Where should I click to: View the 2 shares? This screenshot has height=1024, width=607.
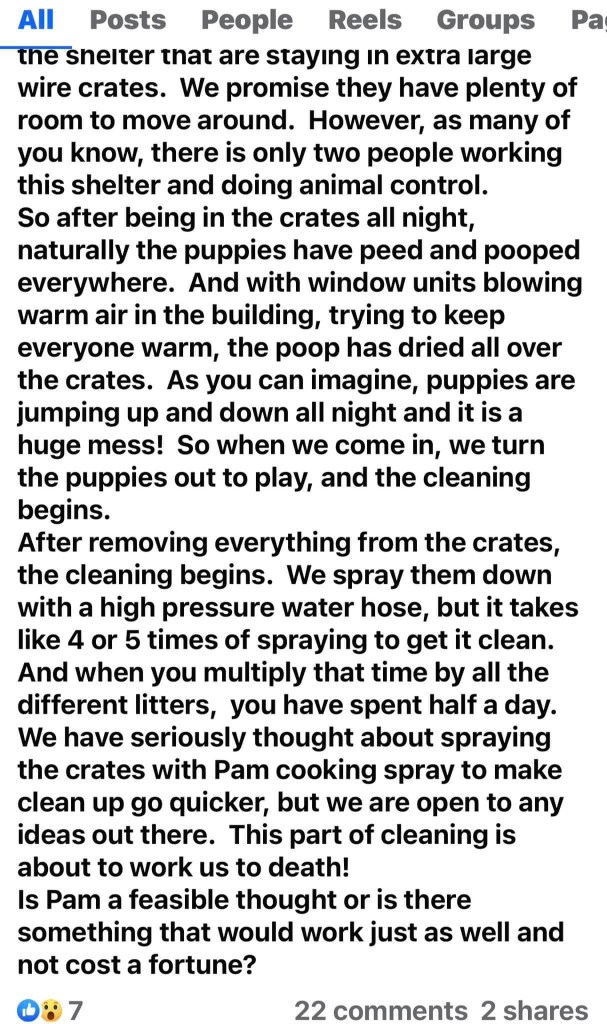coord(534,1008)
